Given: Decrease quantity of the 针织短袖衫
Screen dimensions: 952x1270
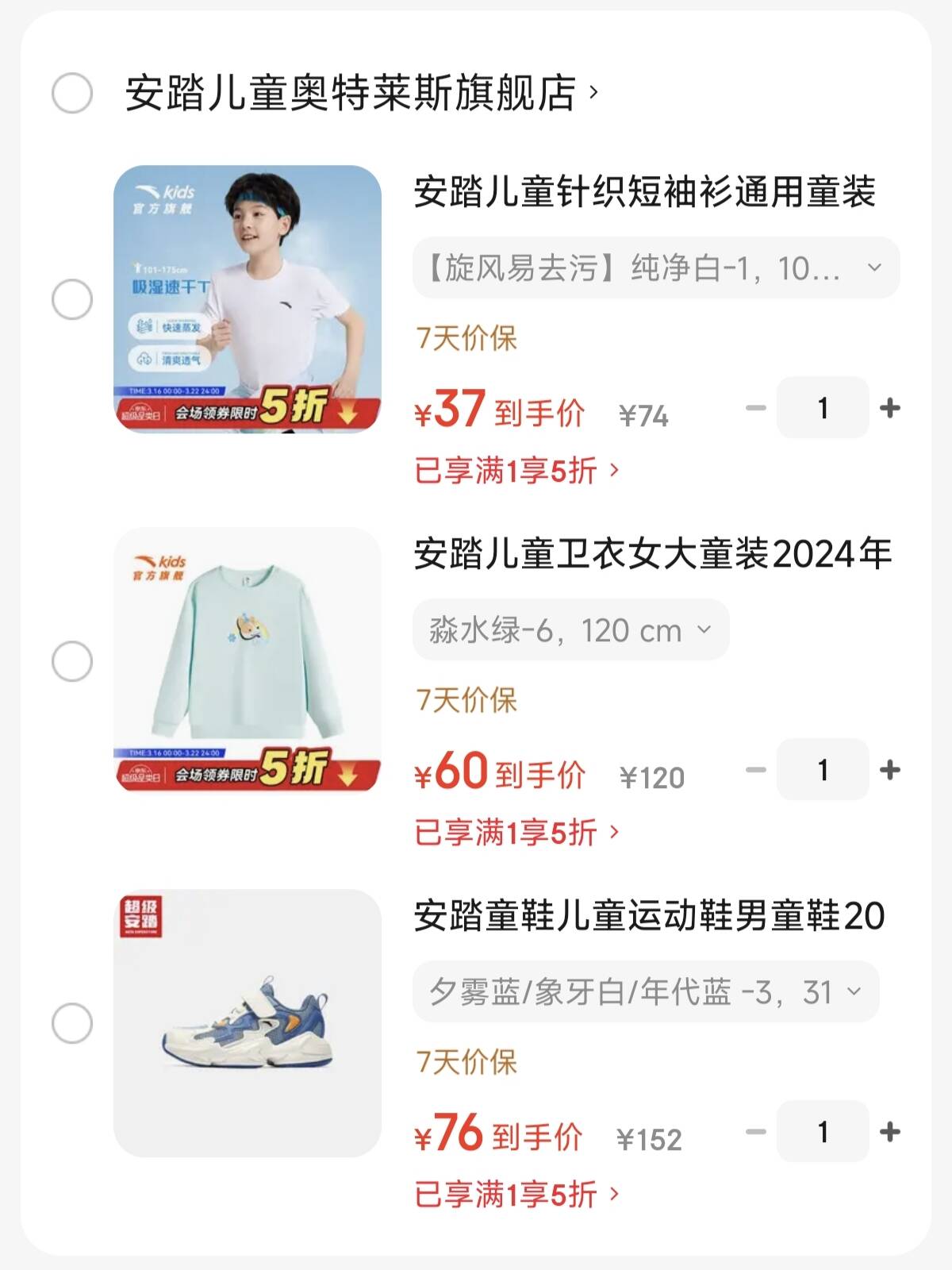Looking at the screenshot, I should (756, 408).
